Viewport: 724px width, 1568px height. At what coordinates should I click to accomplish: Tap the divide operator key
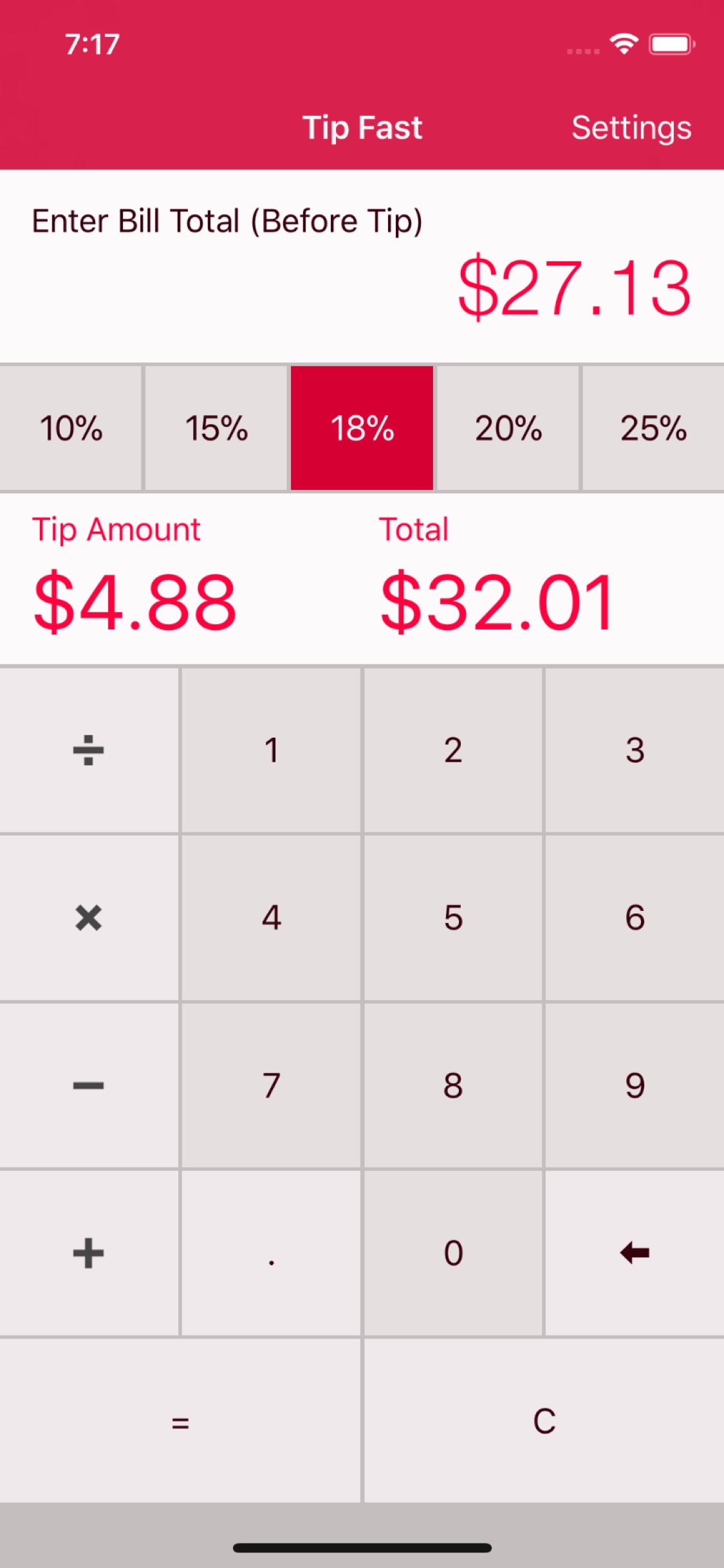[89, 751]
